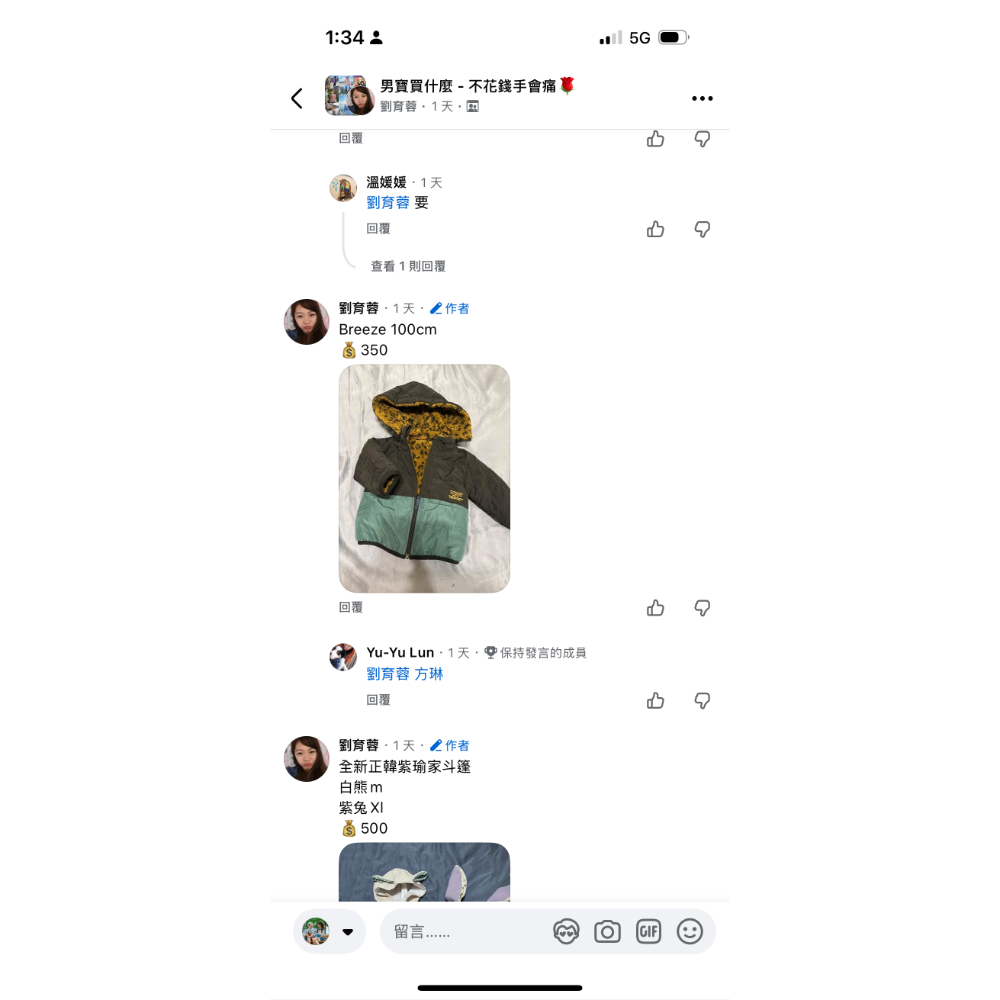The image size is (1000, 1000).
Task: Reply to the Breeze 100cm comment
Action: click(350, 607)
